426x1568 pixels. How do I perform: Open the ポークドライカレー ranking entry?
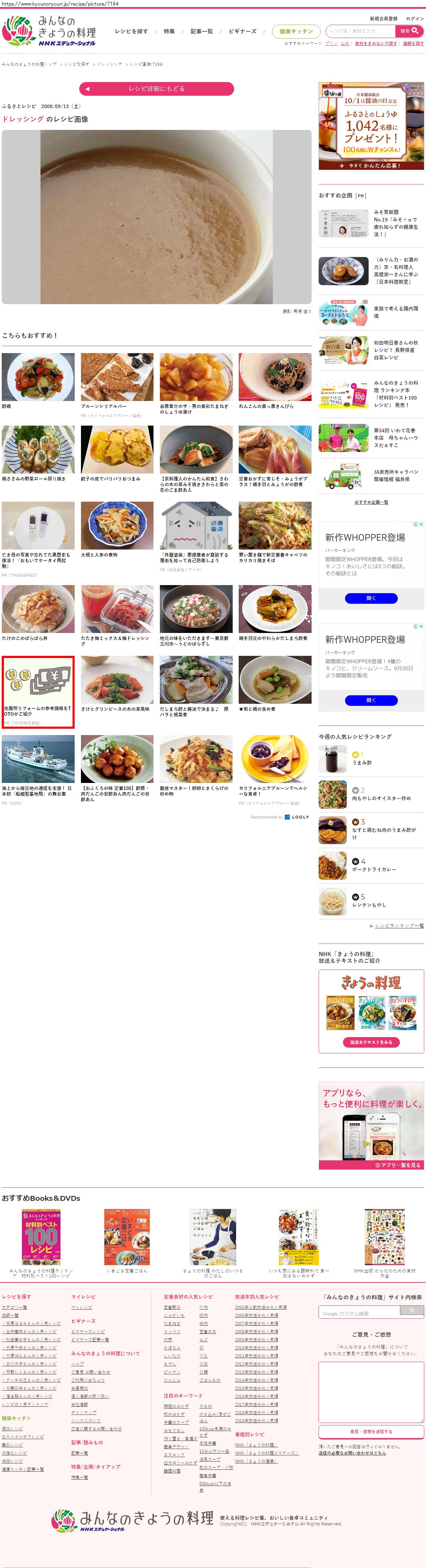(374, 869)
